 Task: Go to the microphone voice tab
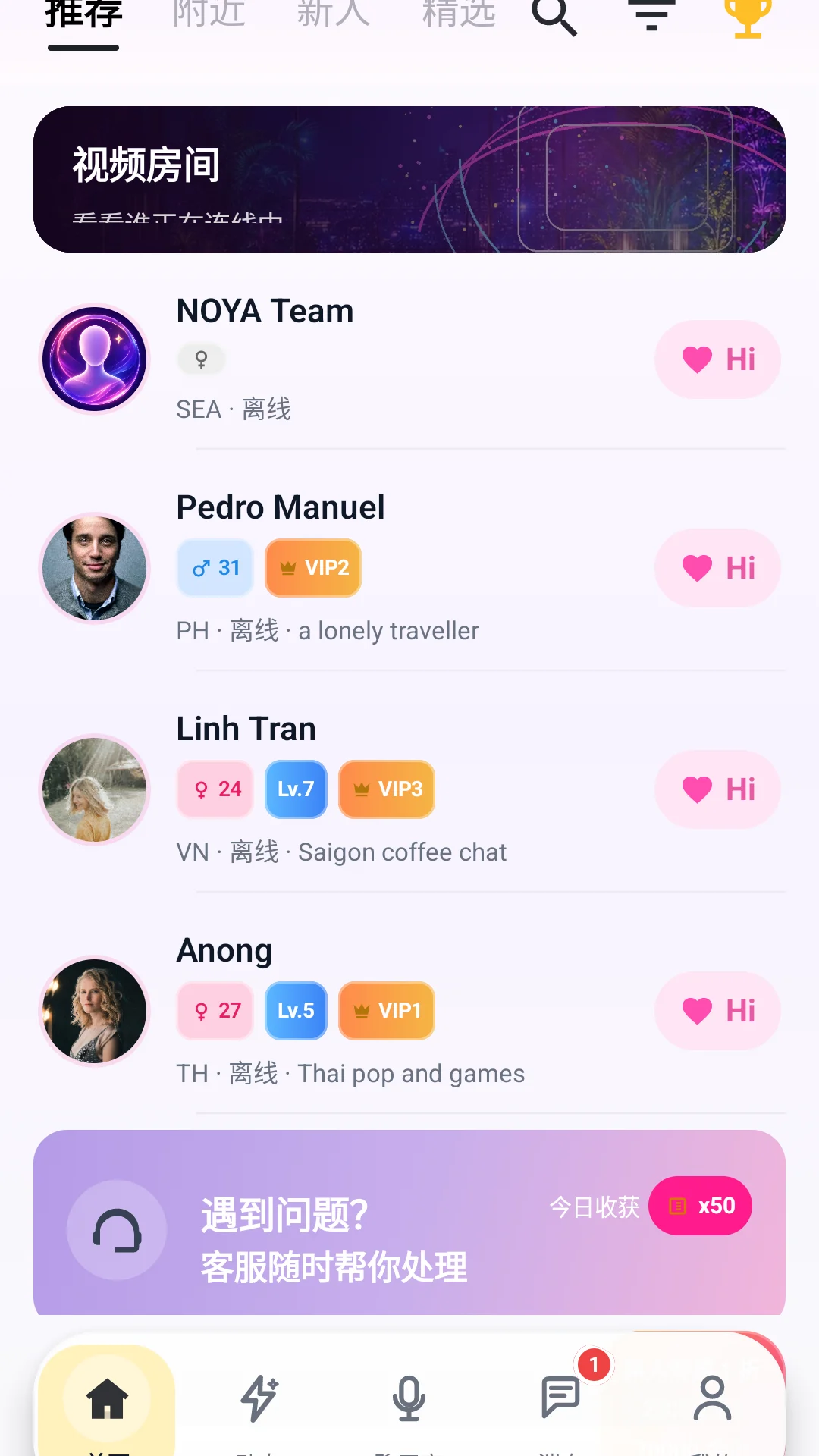pos(409,1397)
